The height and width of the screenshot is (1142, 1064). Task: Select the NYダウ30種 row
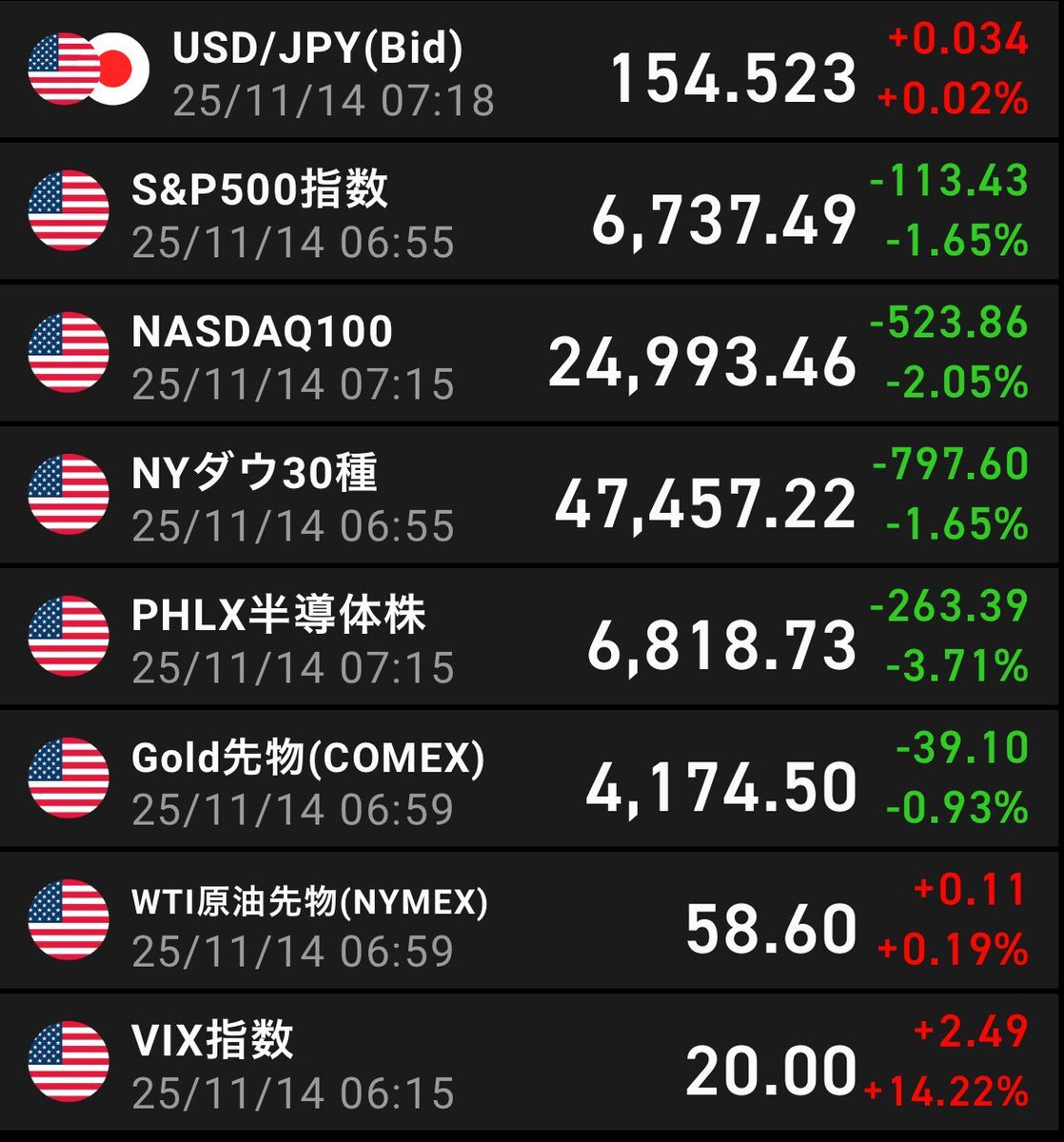[532, 495]
